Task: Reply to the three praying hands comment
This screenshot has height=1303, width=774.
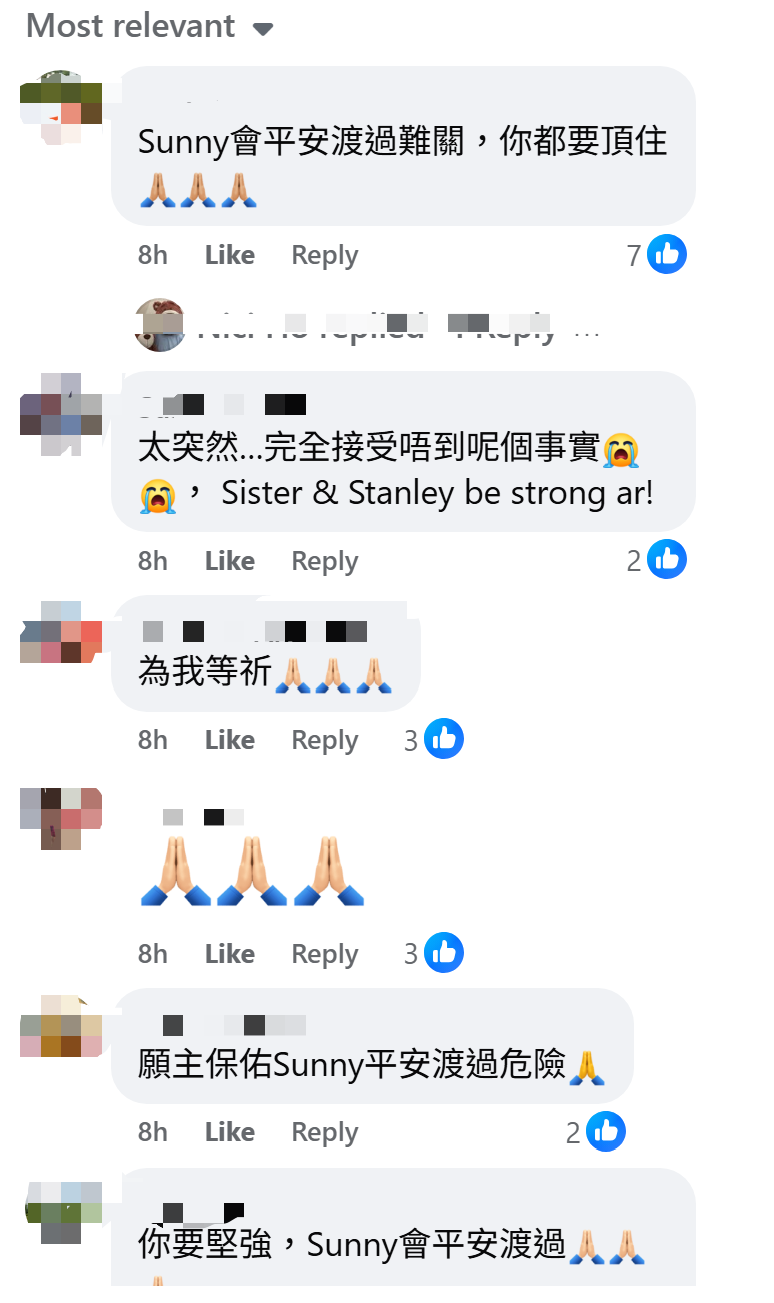Action: pyautogui.click(x=324, y=954)
